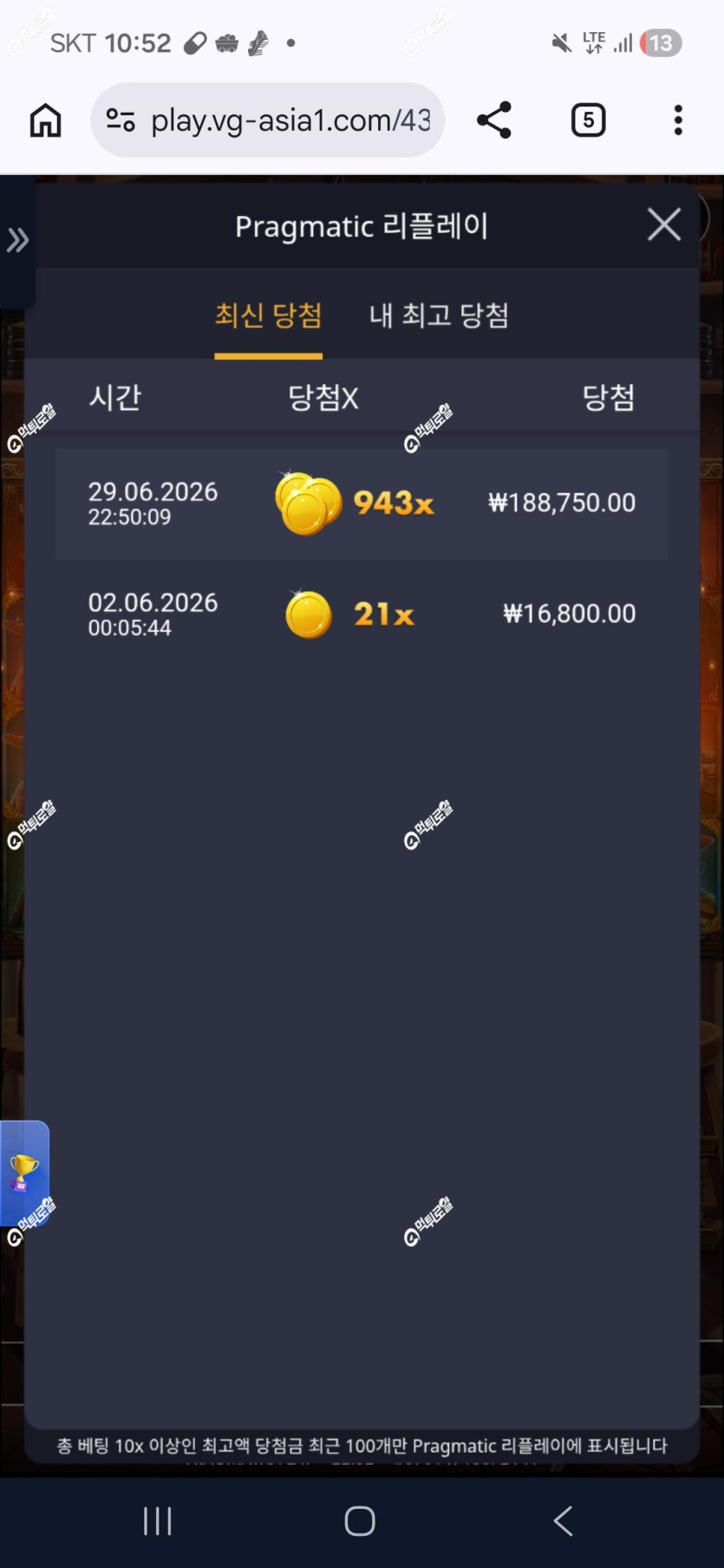This screenshot has width=724, height=1568.
Task: Expand the side panel double-arrow
Action: coord(17,240)
